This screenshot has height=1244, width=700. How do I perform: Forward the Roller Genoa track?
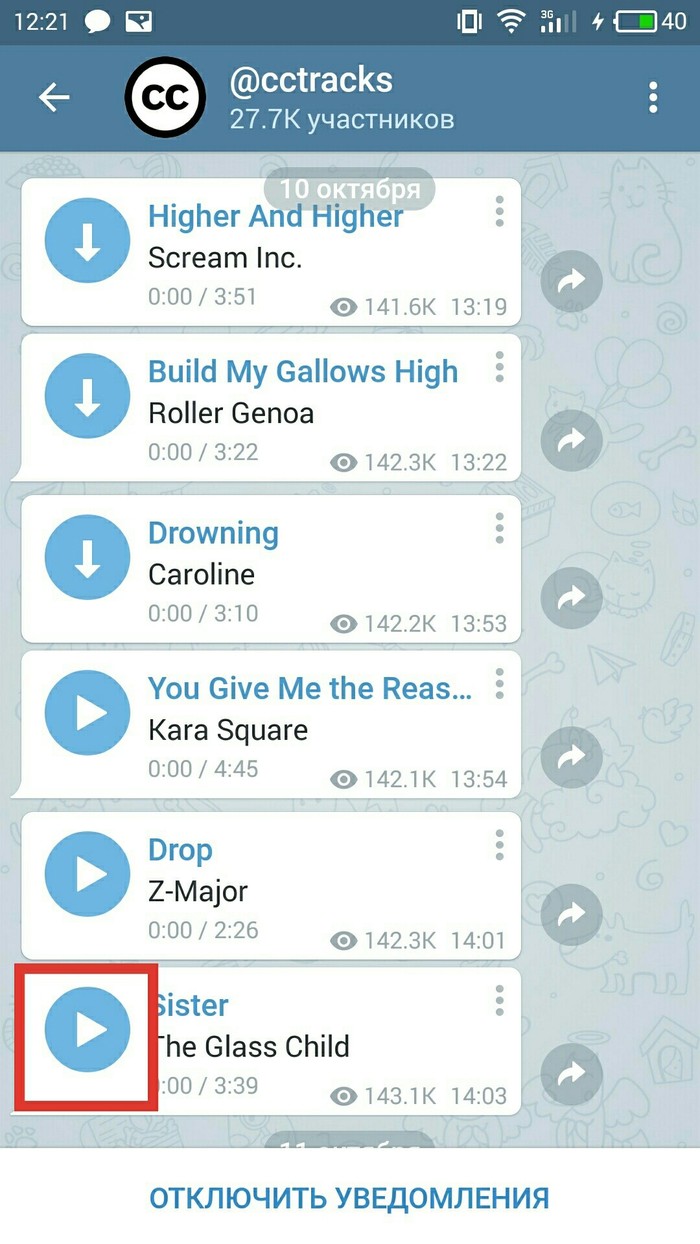click(x=571, y=440)
